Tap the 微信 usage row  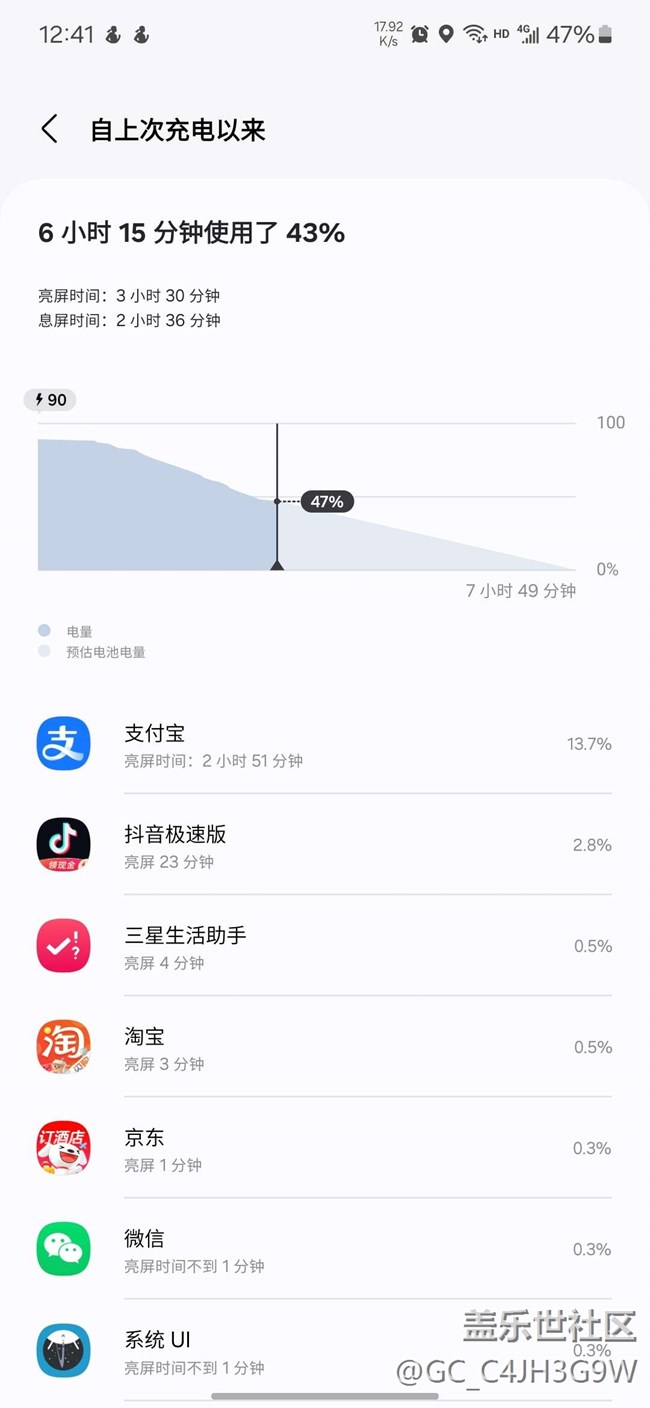323,1249
